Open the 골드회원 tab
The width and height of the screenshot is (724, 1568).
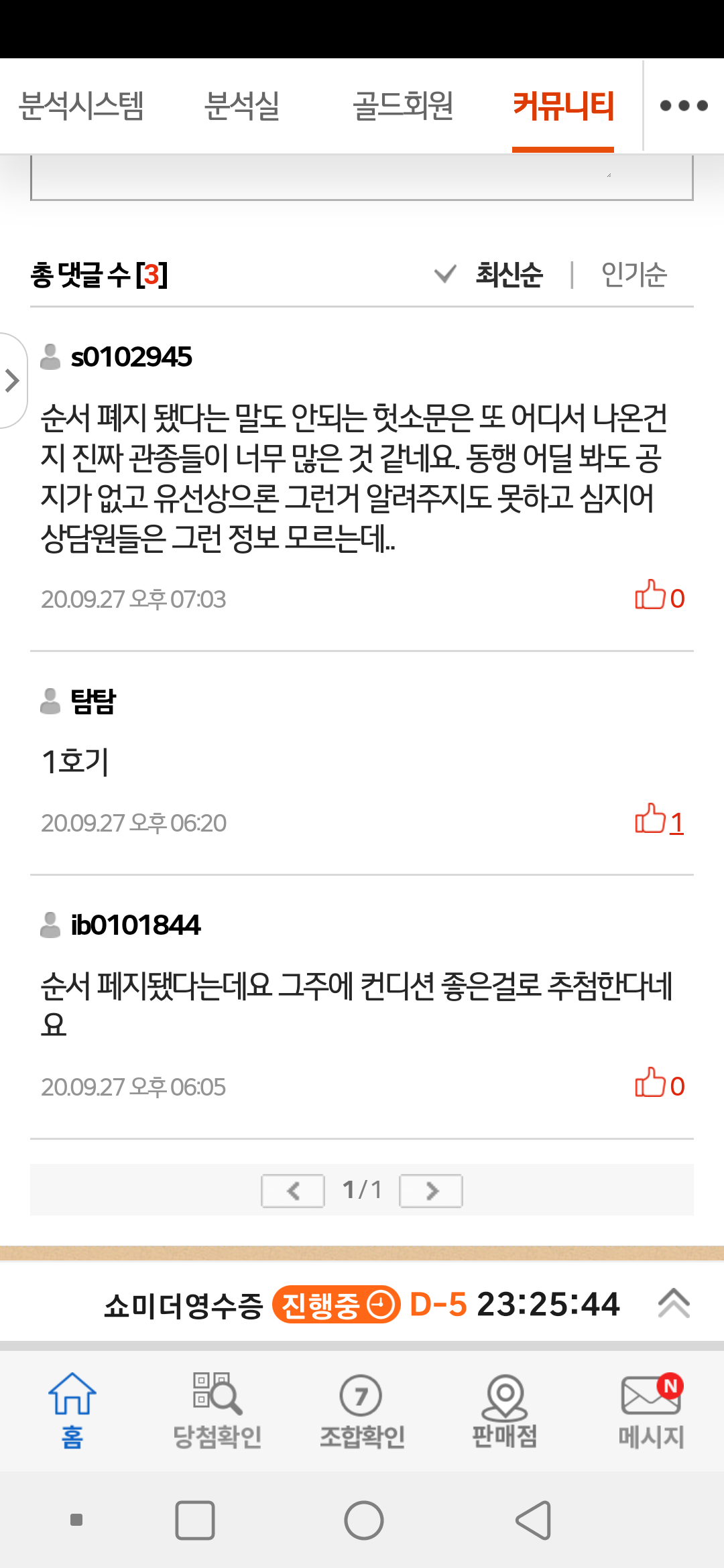click(x=403, y=106)
